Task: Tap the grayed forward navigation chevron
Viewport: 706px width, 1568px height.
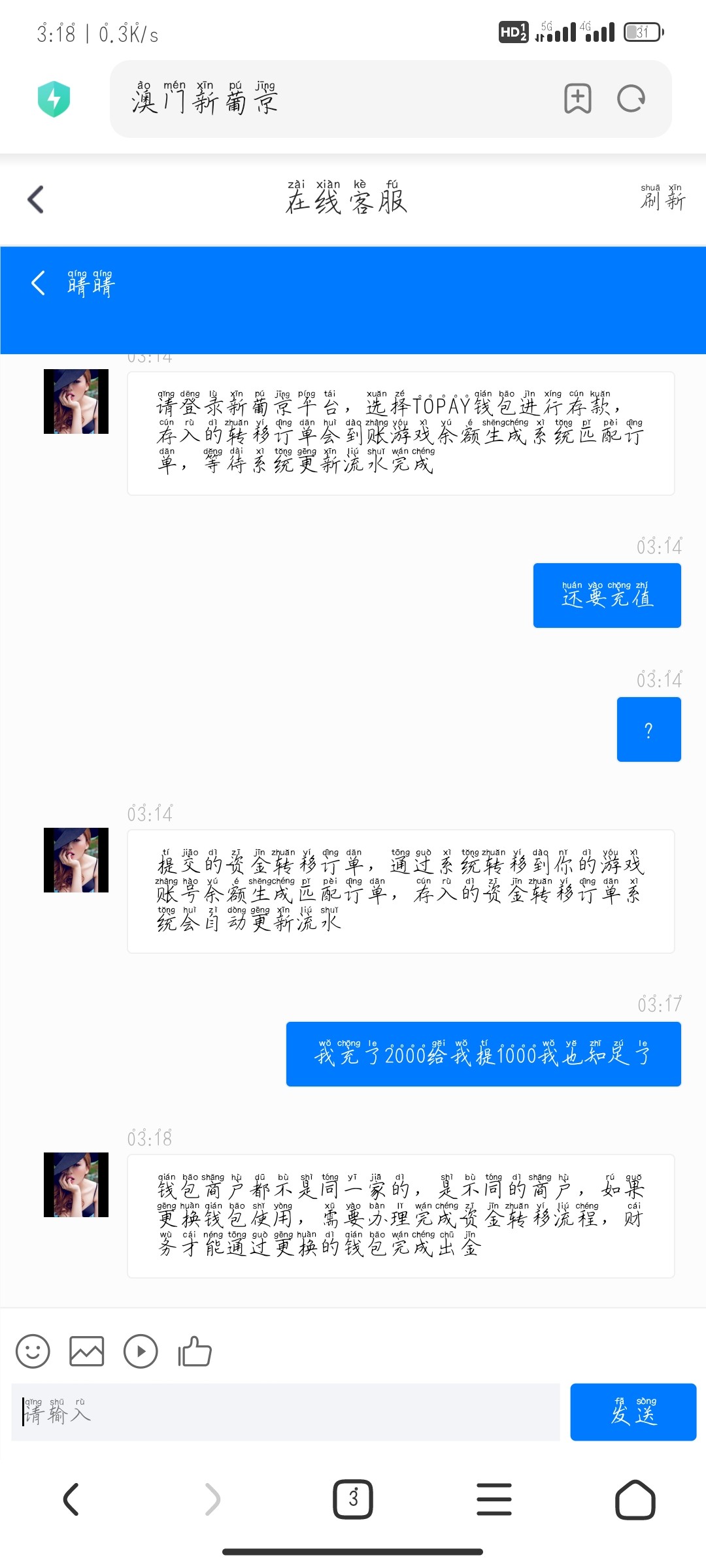Action: (x=211, y=1500)
